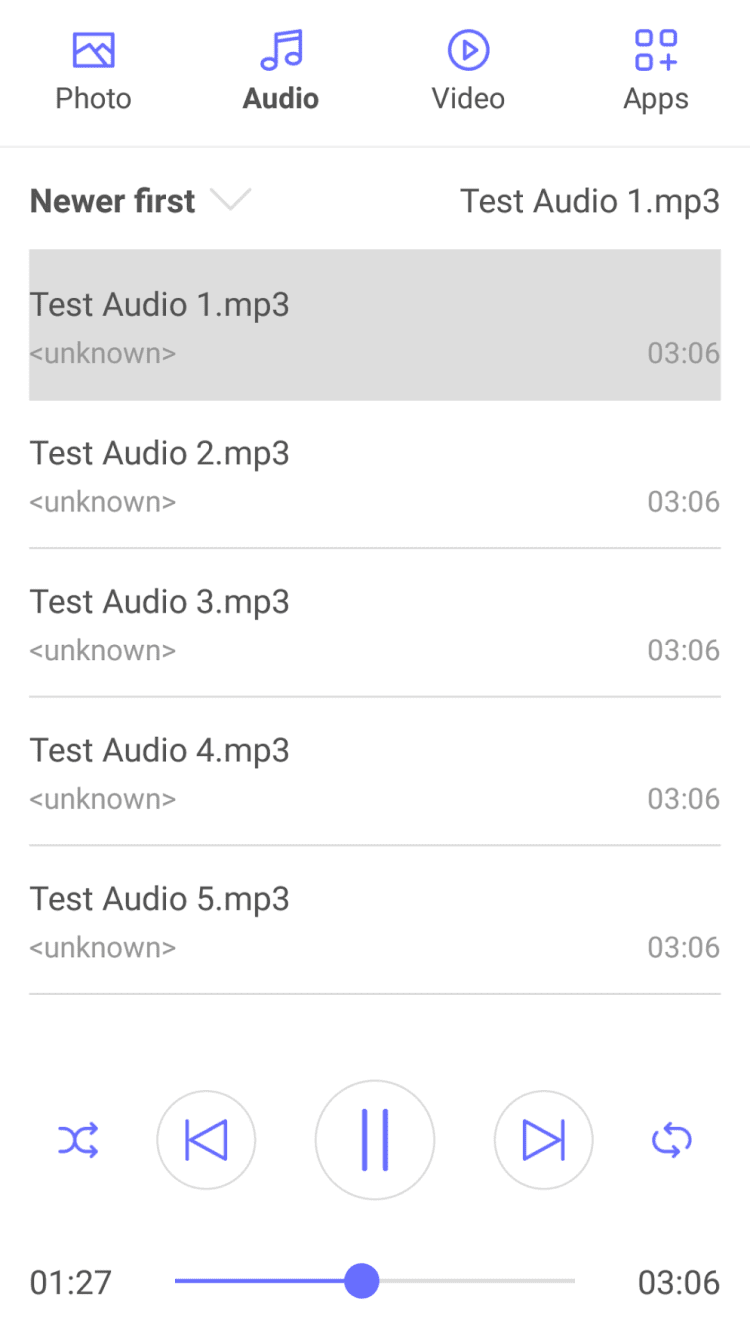The height and width of the screenshot is (1333, 750).
Task: Switch to the Photo tab
Action: (93, 70)
